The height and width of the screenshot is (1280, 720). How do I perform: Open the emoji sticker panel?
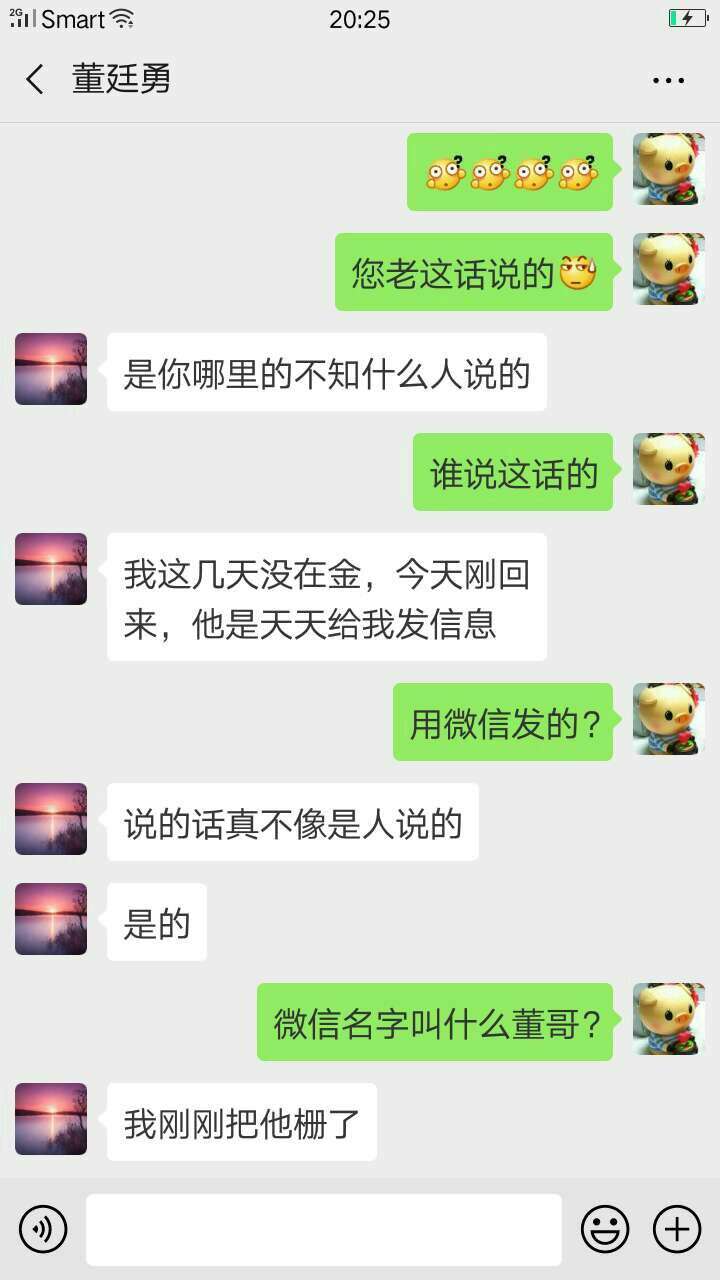click(605, 1229)
